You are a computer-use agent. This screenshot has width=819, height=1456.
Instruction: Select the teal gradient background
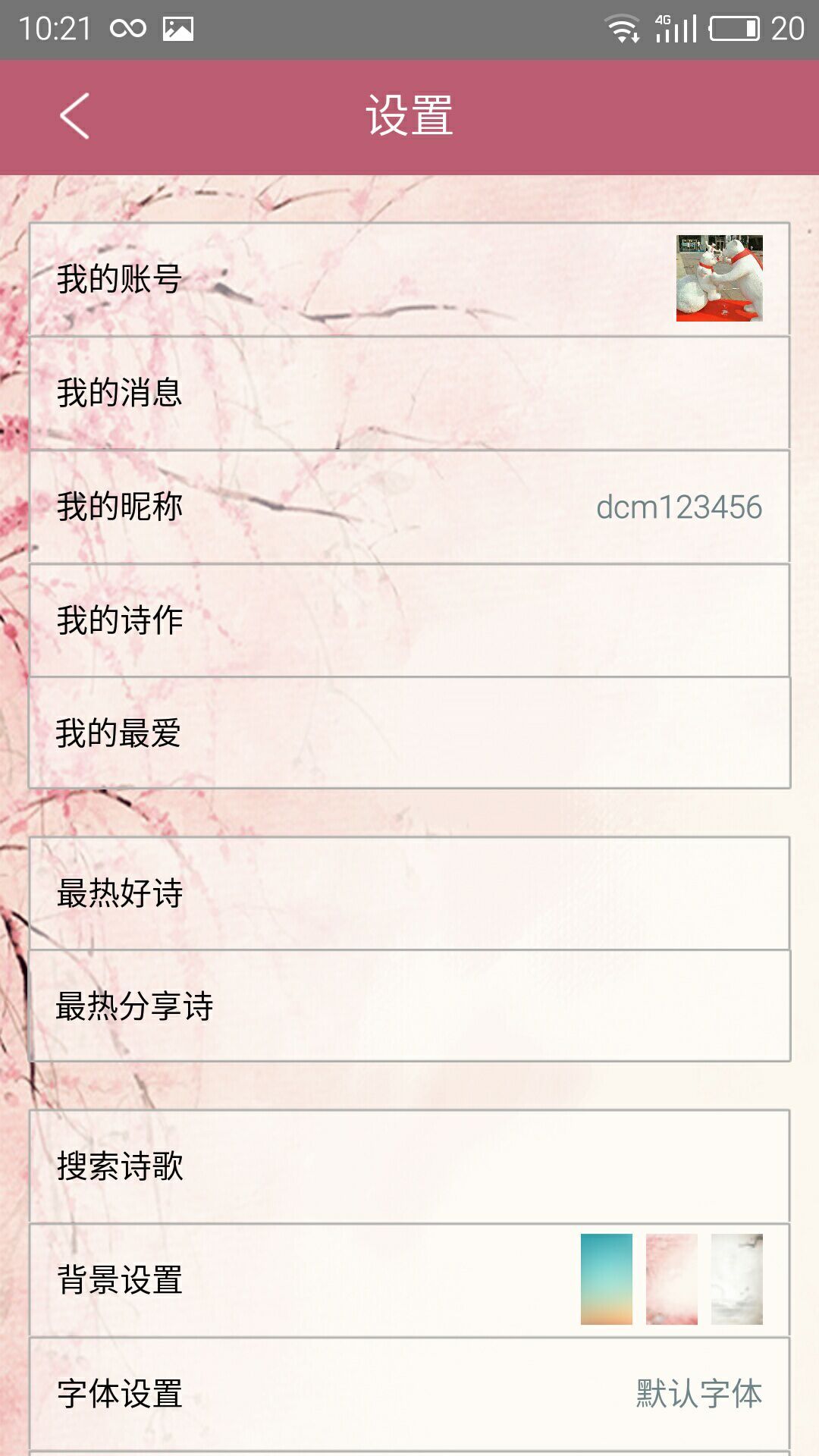click(x=607, y=1279)
